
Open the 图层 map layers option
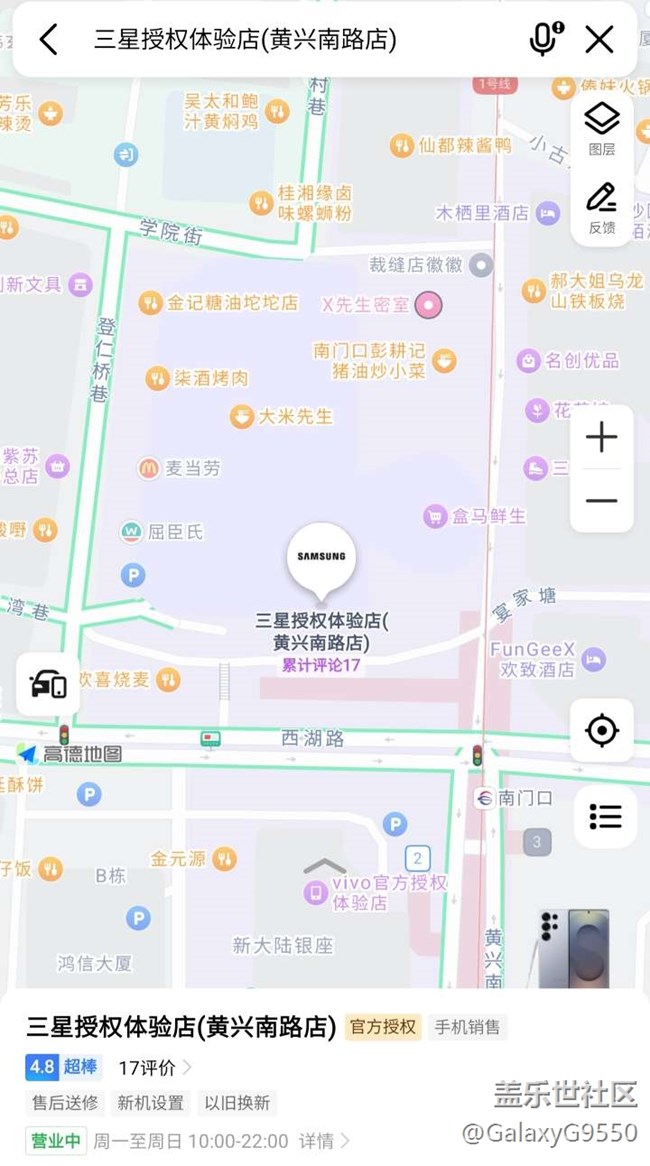(x=601, y=127)
